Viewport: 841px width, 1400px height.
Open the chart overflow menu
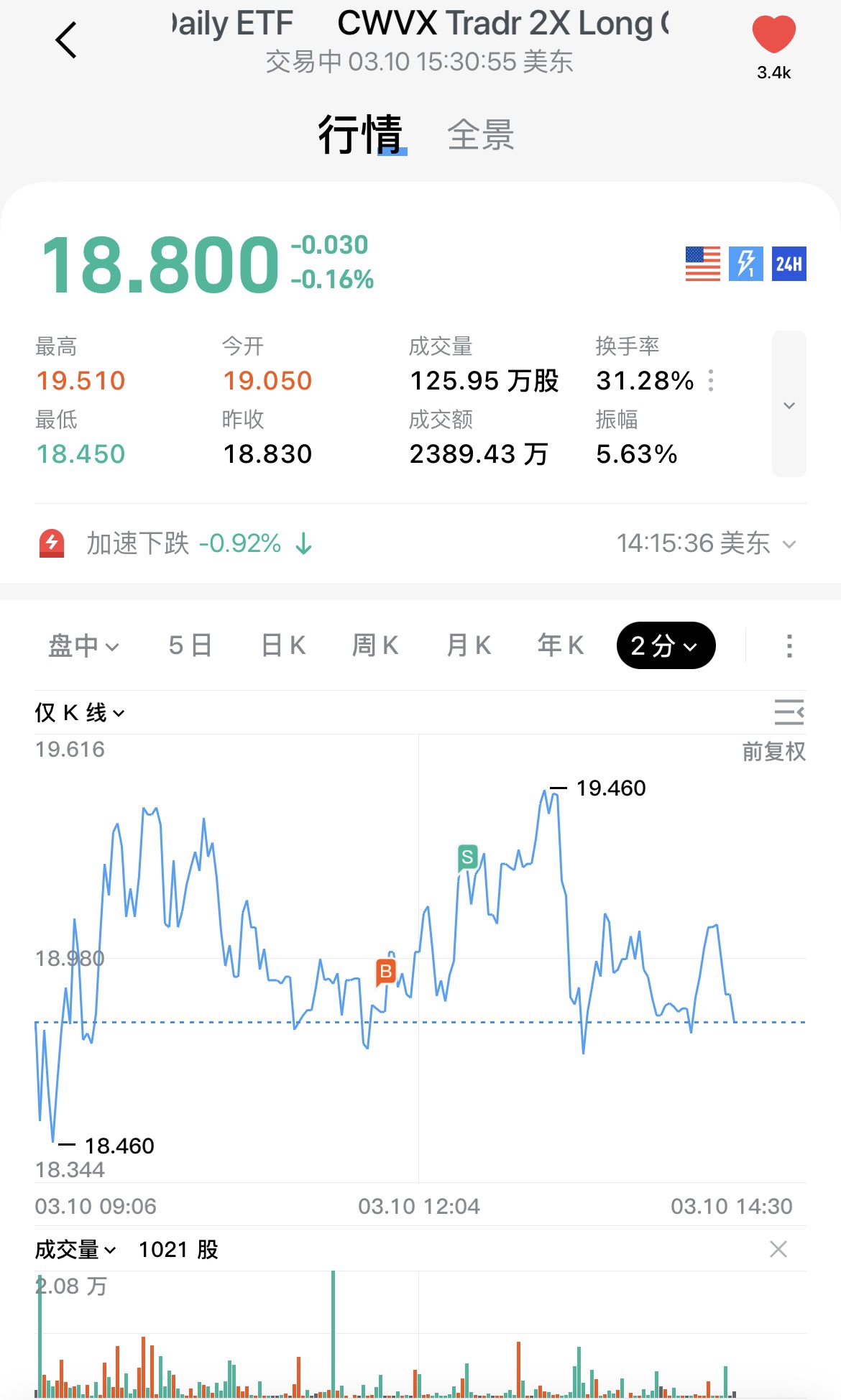[x=789, y=645]
